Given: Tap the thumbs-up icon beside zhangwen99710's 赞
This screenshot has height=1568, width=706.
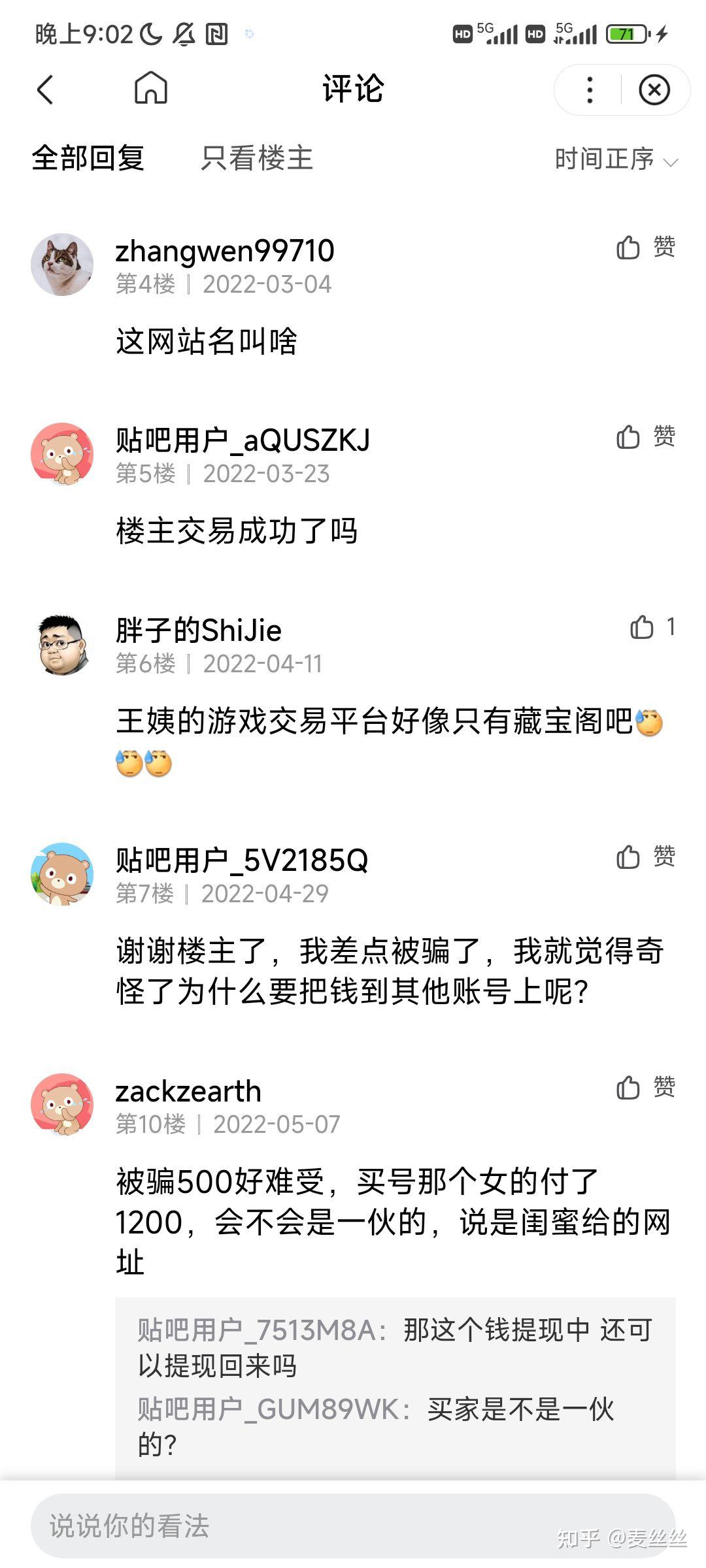Looking at the screenshot, I should coord(630,248).
